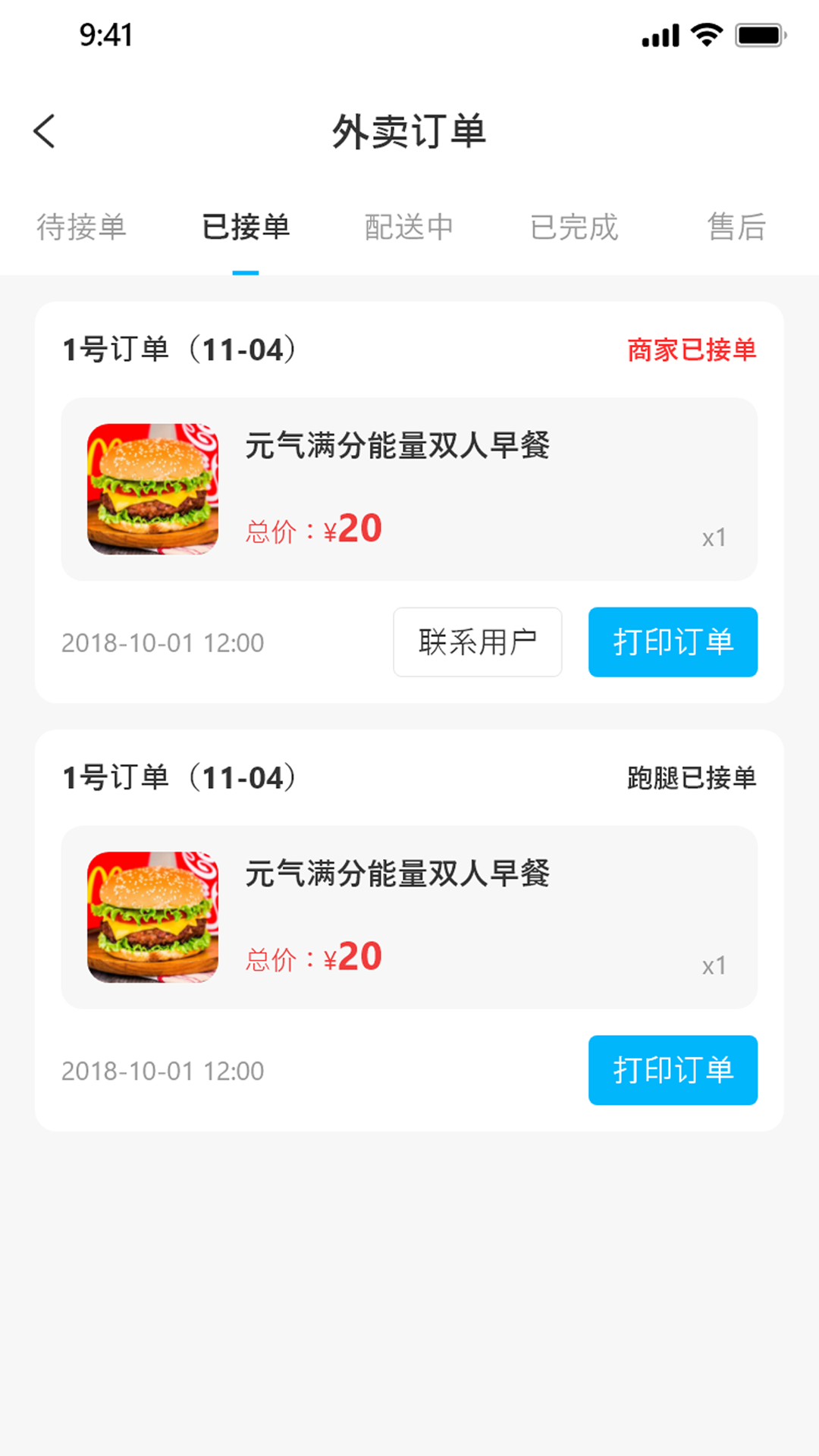Screen dimensions: 819x1456
Task: Tap 联系用户 to contact the customer
Action: click(x=477, y=642)
